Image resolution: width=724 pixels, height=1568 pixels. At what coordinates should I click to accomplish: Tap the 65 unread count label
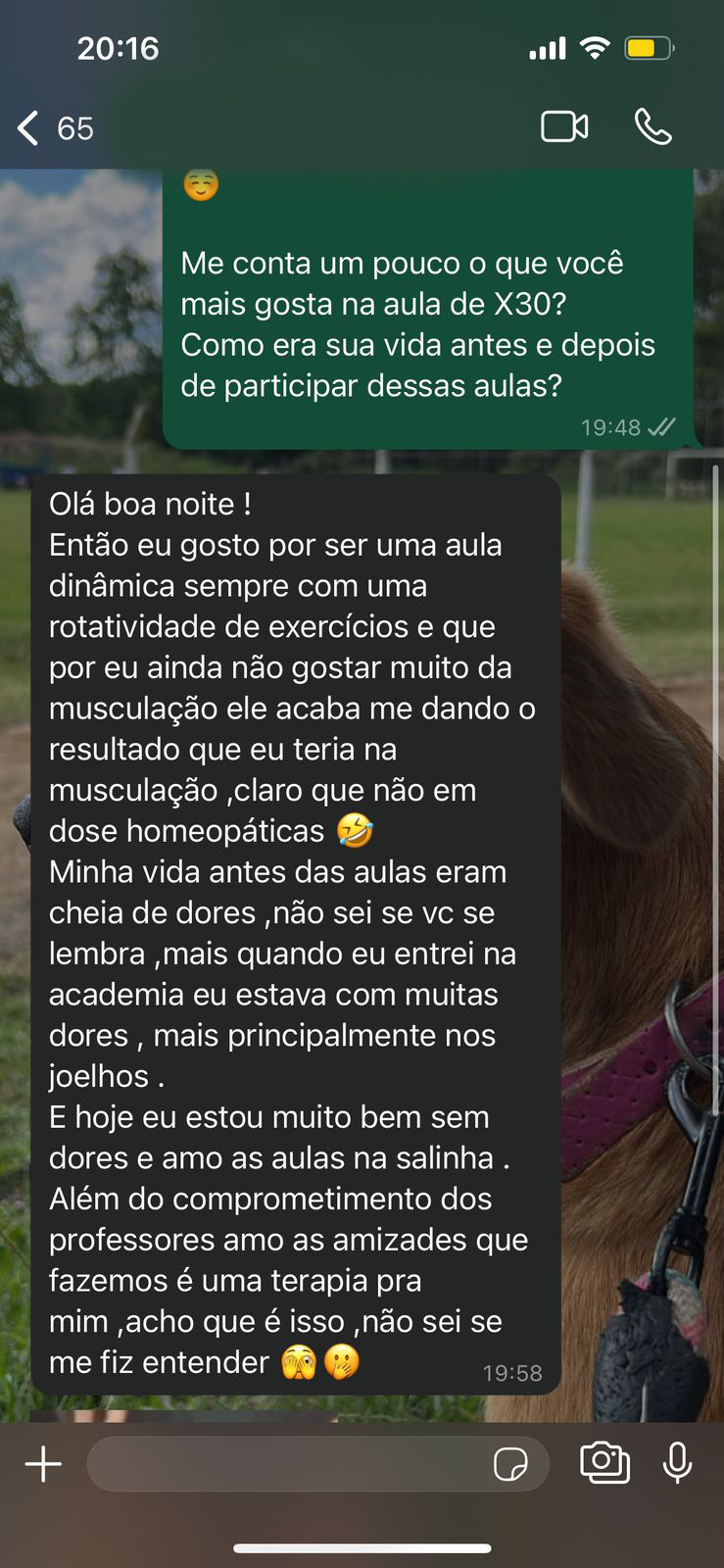point(75,128)
